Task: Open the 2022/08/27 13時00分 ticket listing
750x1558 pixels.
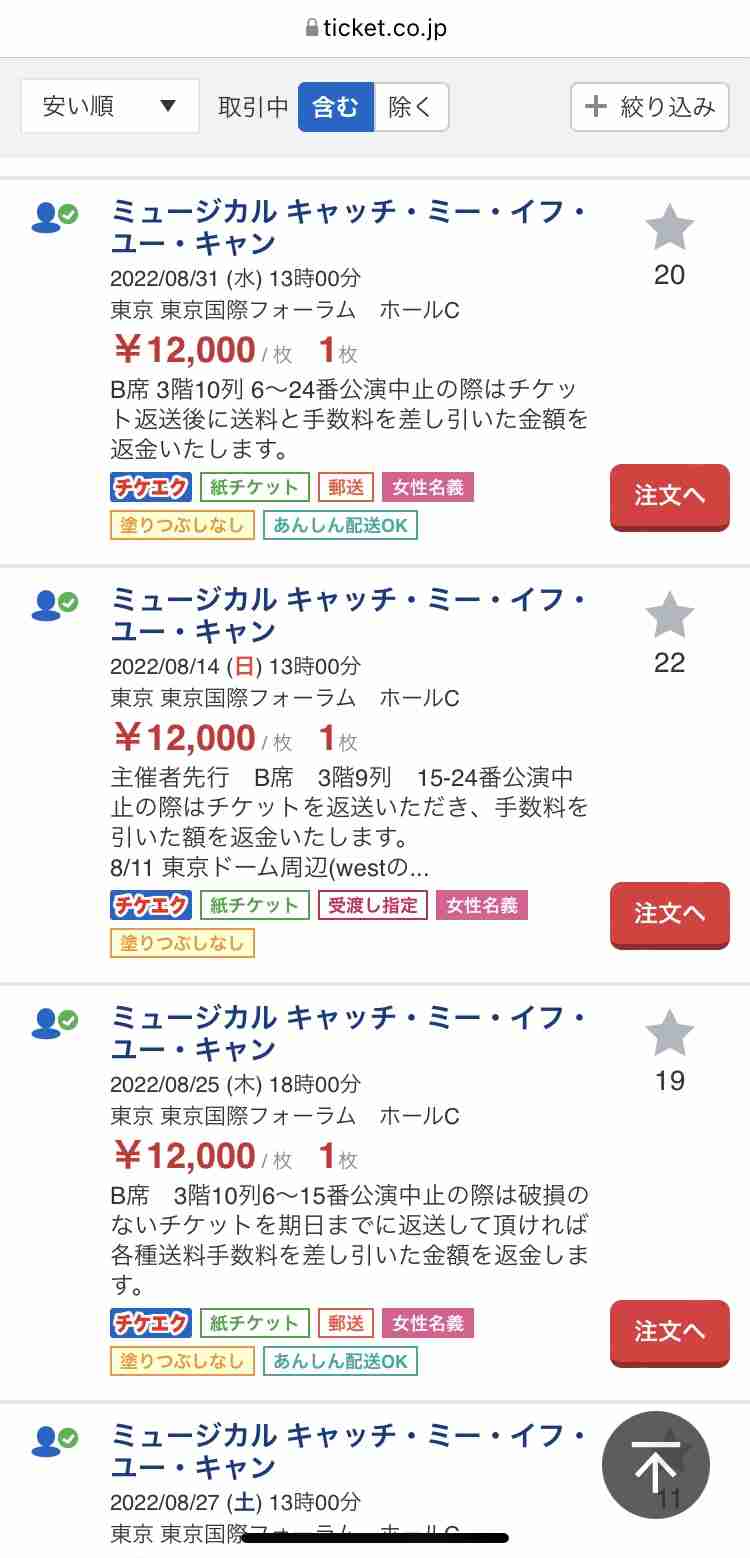Action: point(348,1451)
